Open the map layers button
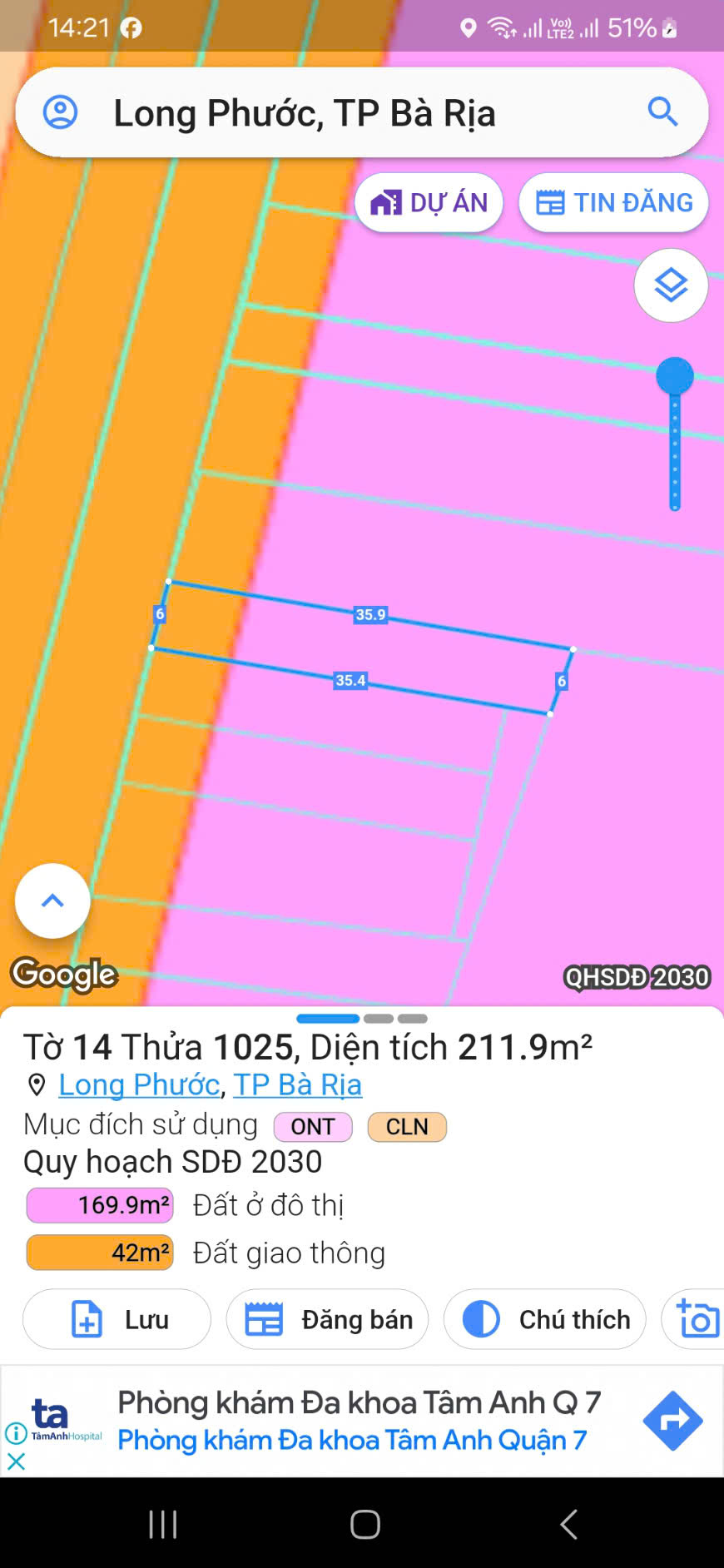The width and height of the screenshot is (724, 1568). click(671, 285)
